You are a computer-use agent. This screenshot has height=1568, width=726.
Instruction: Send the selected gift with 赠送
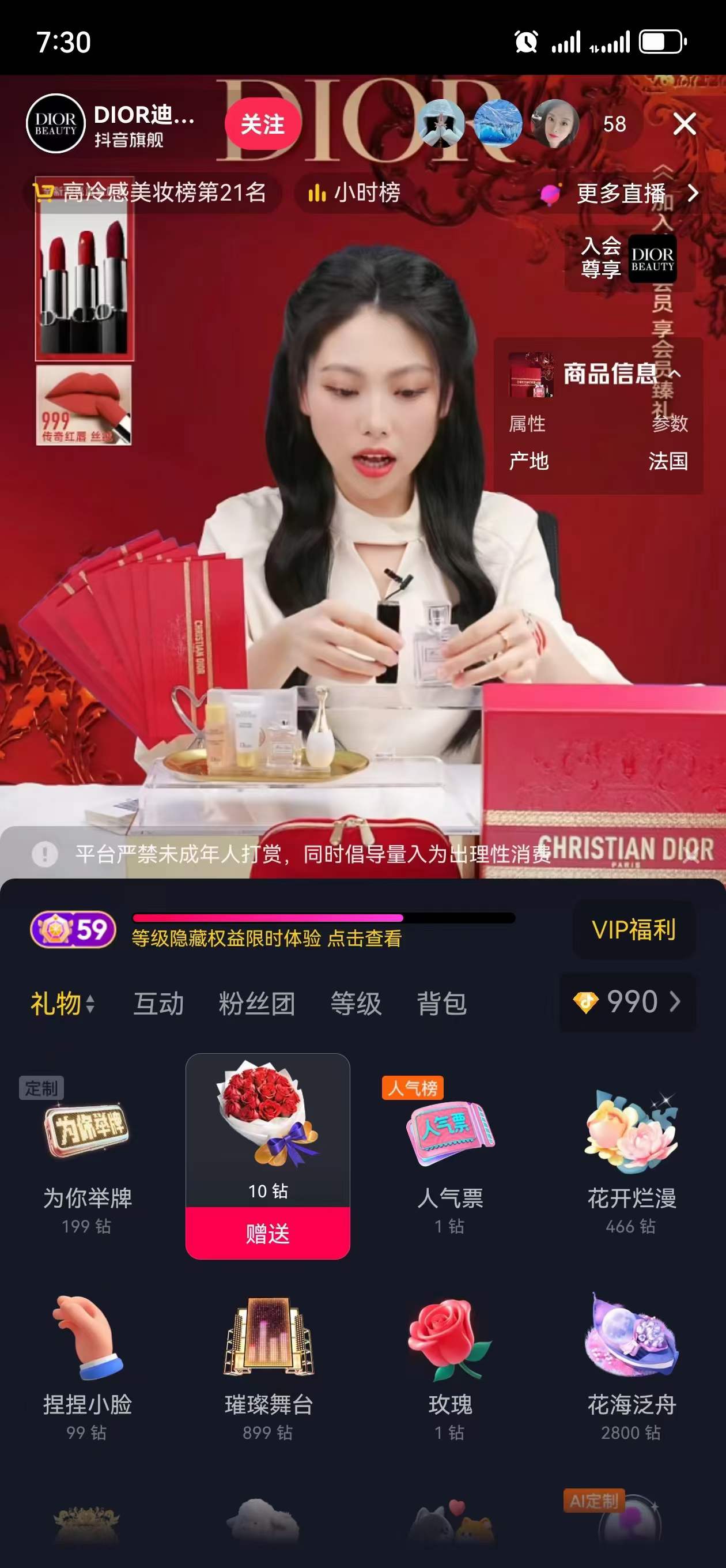click(267, 1233)
